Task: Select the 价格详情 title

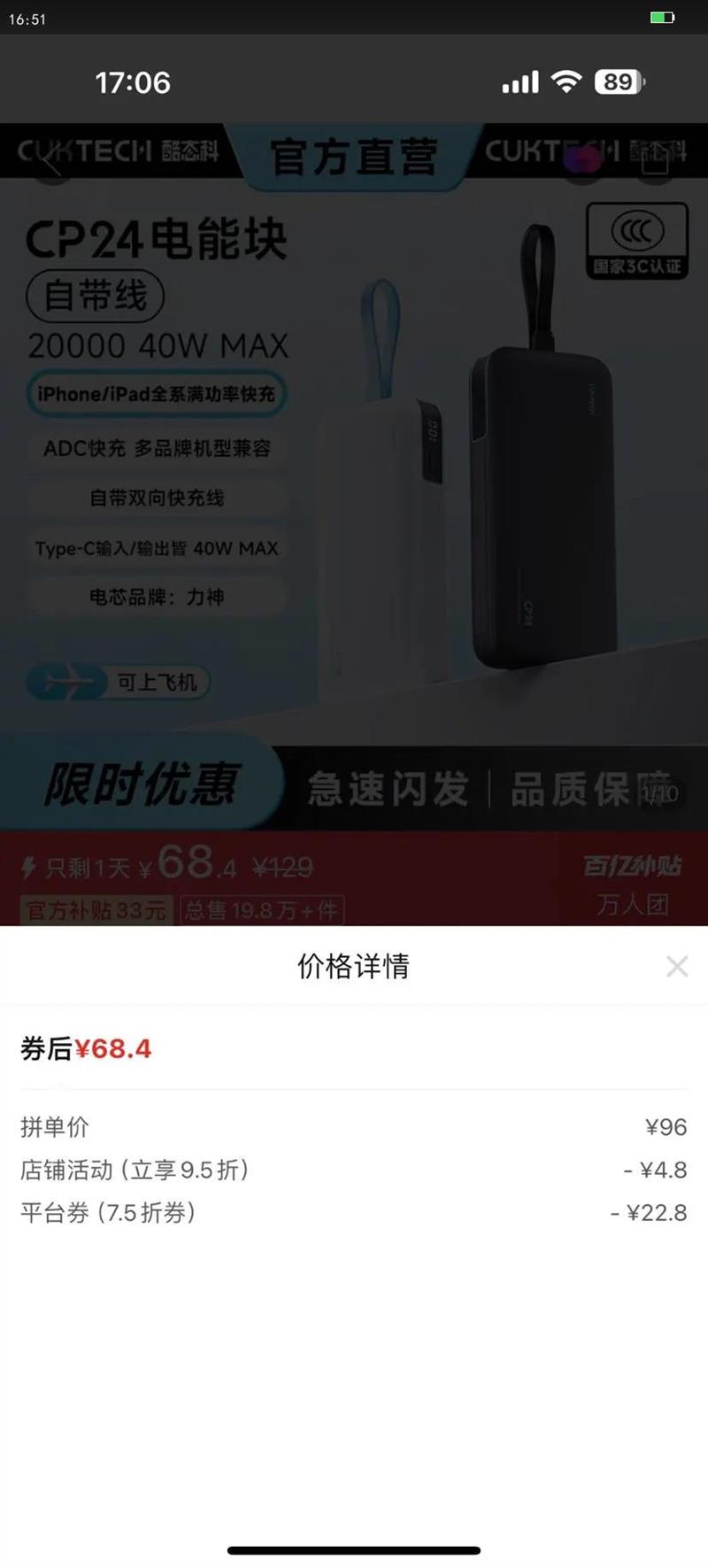Action: coord(354,966)
